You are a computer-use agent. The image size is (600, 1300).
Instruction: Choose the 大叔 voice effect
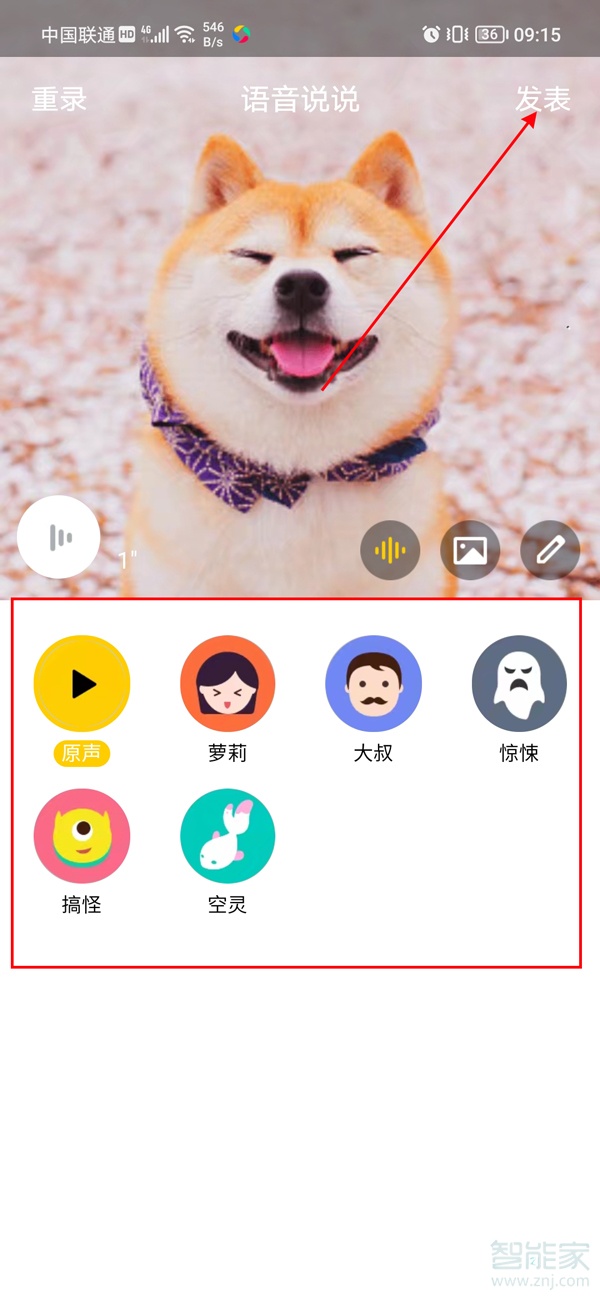(373, 684)
